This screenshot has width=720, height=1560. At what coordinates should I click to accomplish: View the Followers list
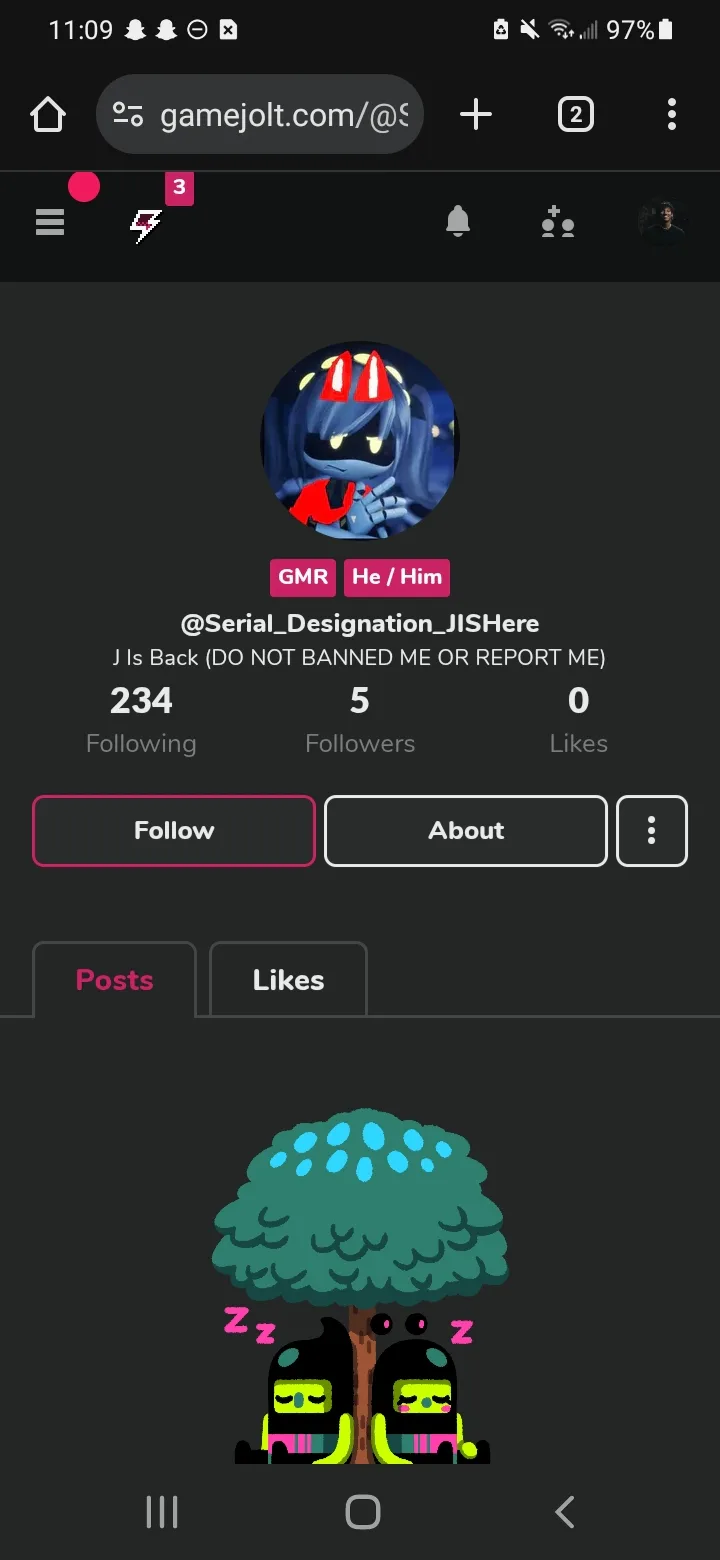tap(360, 719)
